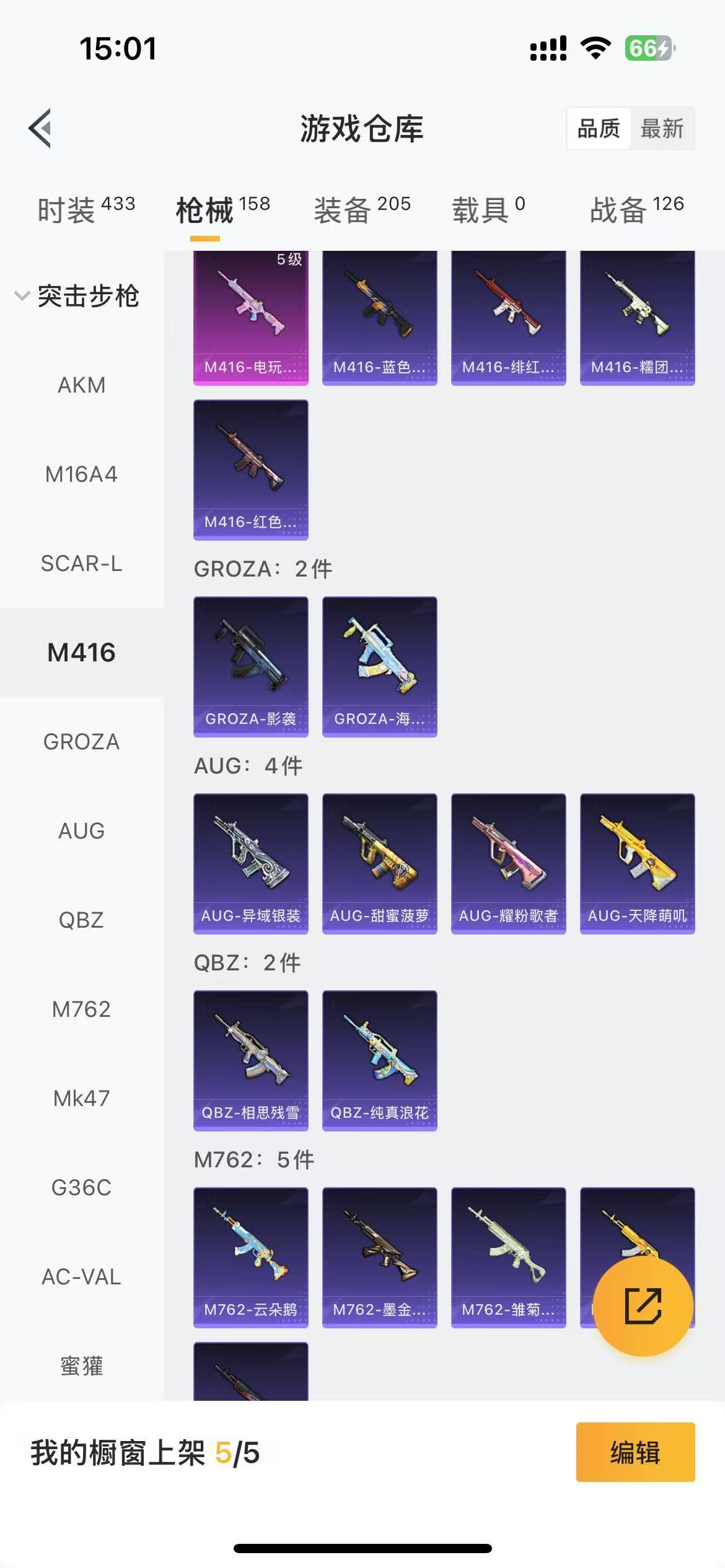Open the M762-云朵鹅 skin
Image resolution: width=725 pixels, height=1568 pixels.
[250, 1257]
